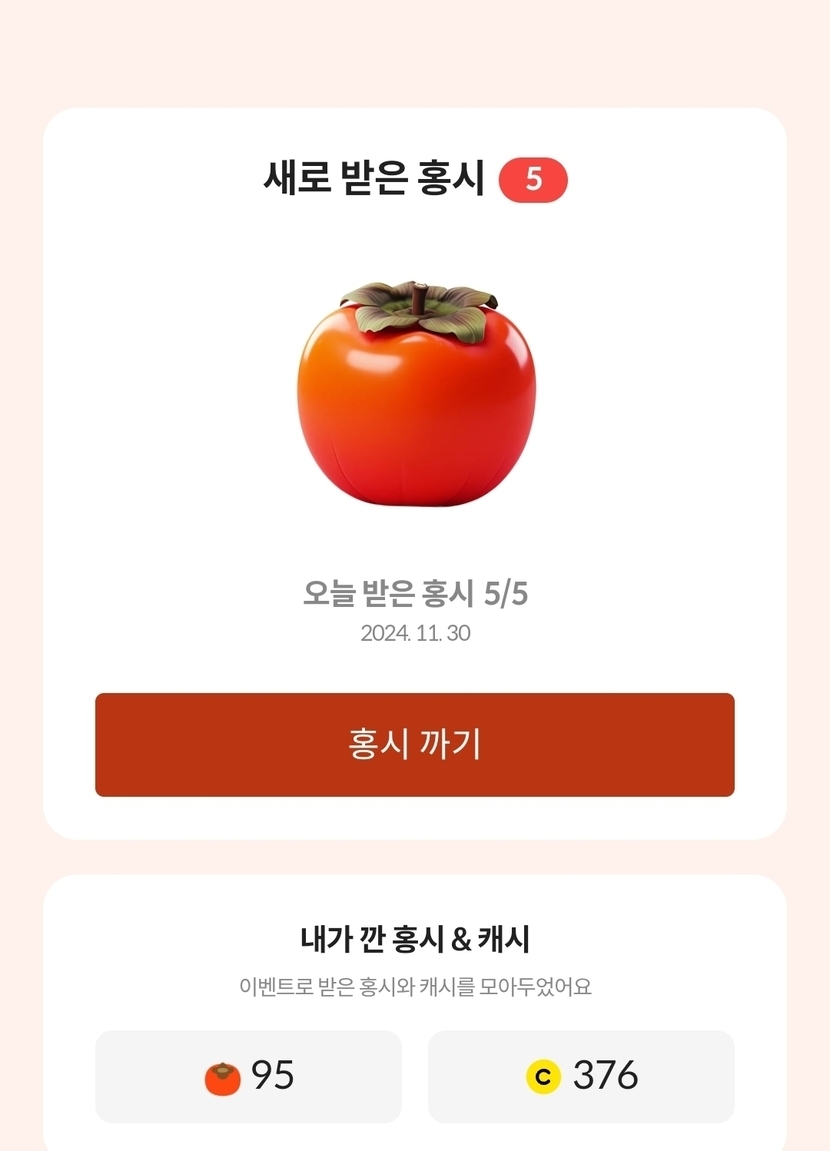Tap the 홍시 까기 button
This screenshot has width=830, height=1151.
pyautogui.click(x=414, y=745)
